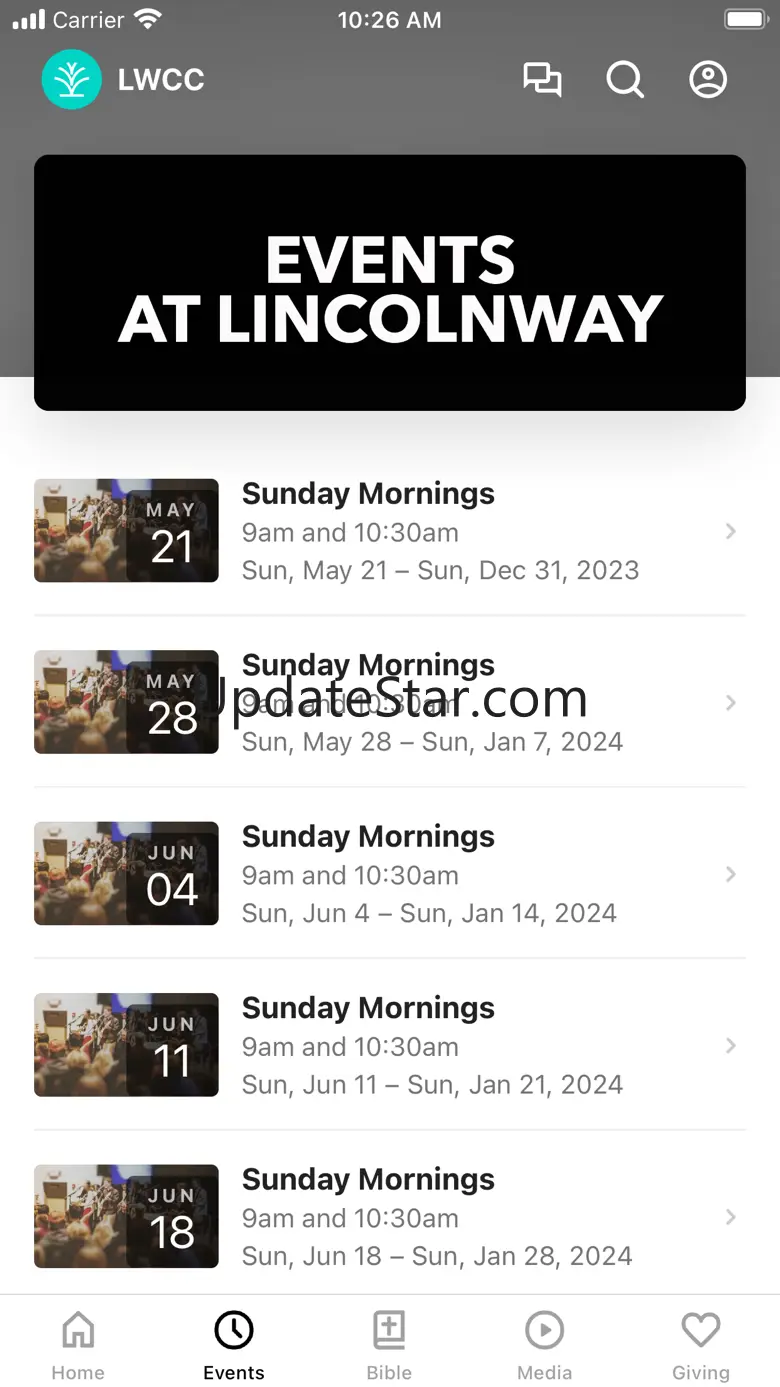This screenshot has width=780, height=1387.
Task: Select Sunday Mornings event on Jun 18
Action: click(x=390, y=1216)
